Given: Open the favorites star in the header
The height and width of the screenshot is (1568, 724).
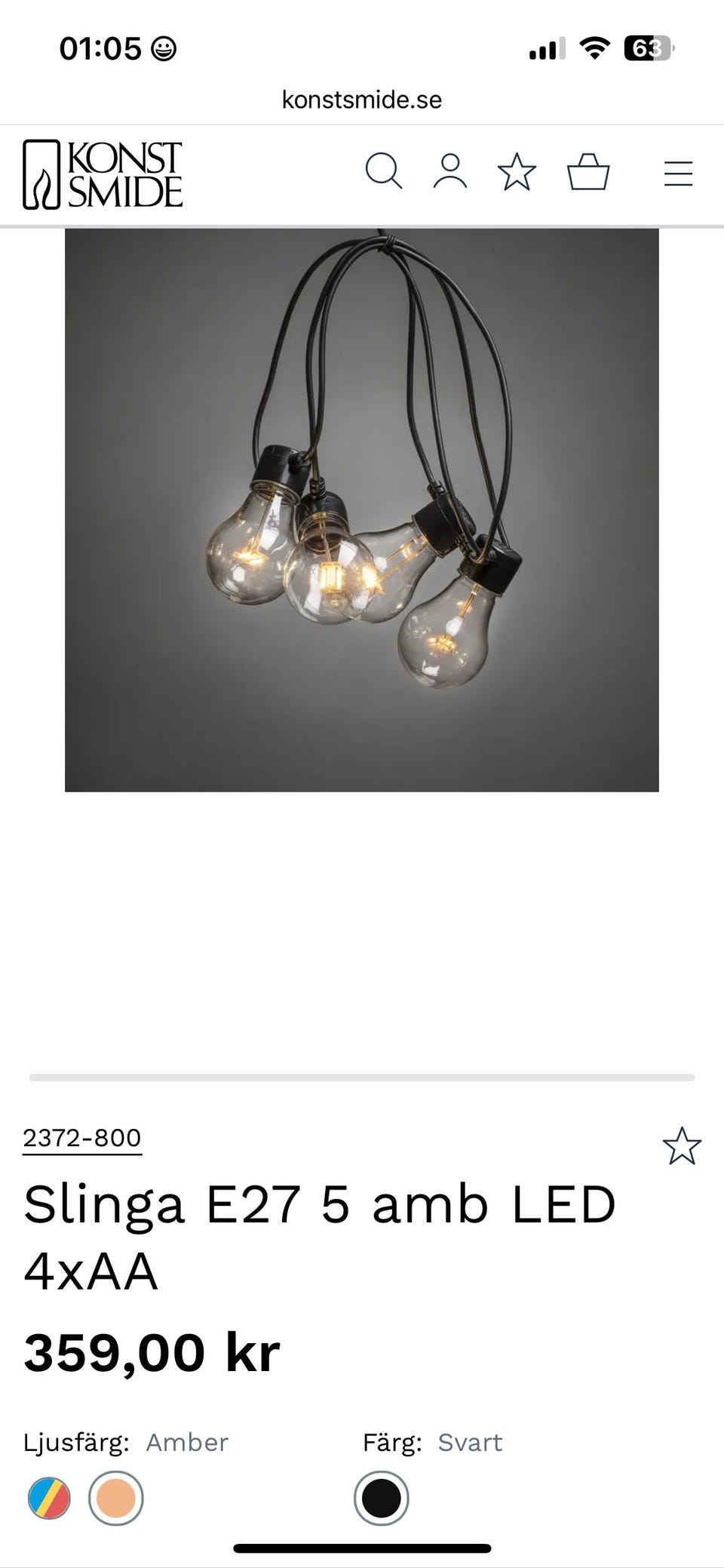Looking at the screenshot, I should (517, 172).
